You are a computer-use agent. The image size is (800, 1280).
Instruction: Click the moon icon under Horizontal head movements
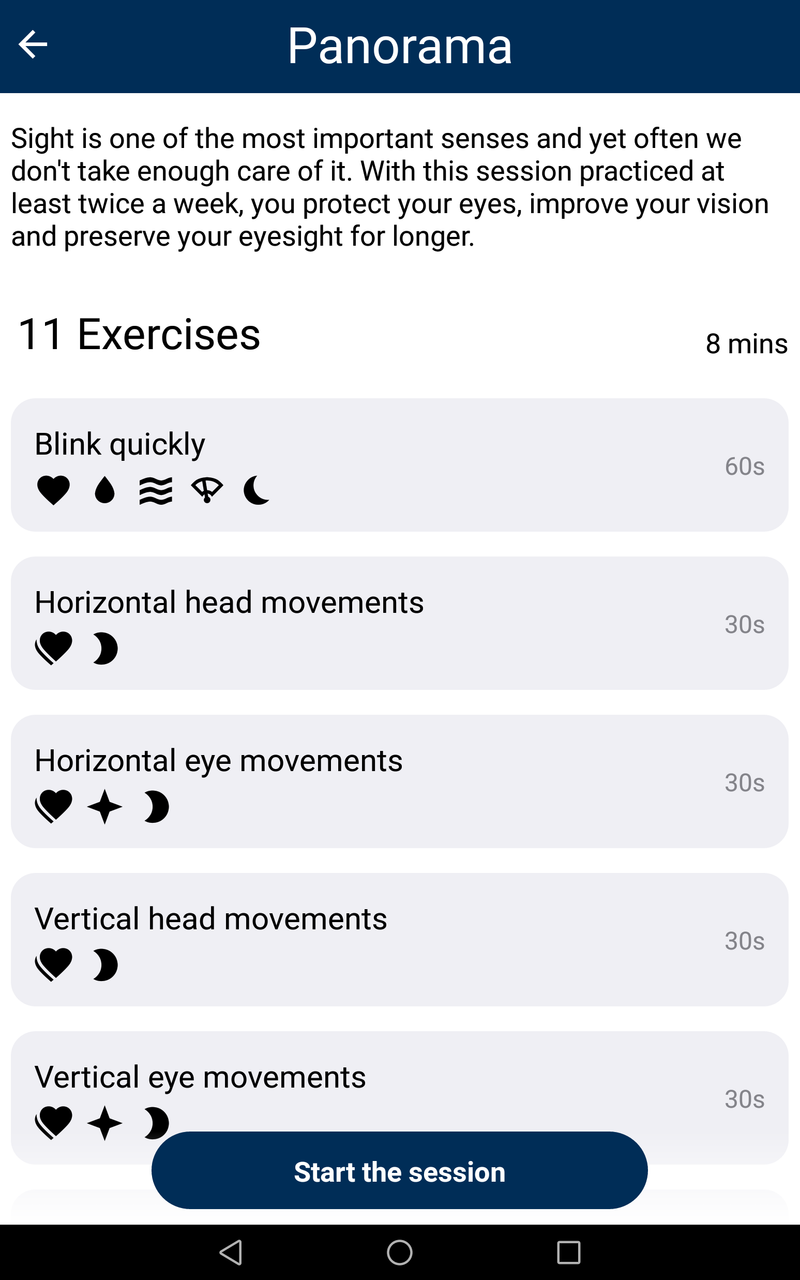(103, 648)
